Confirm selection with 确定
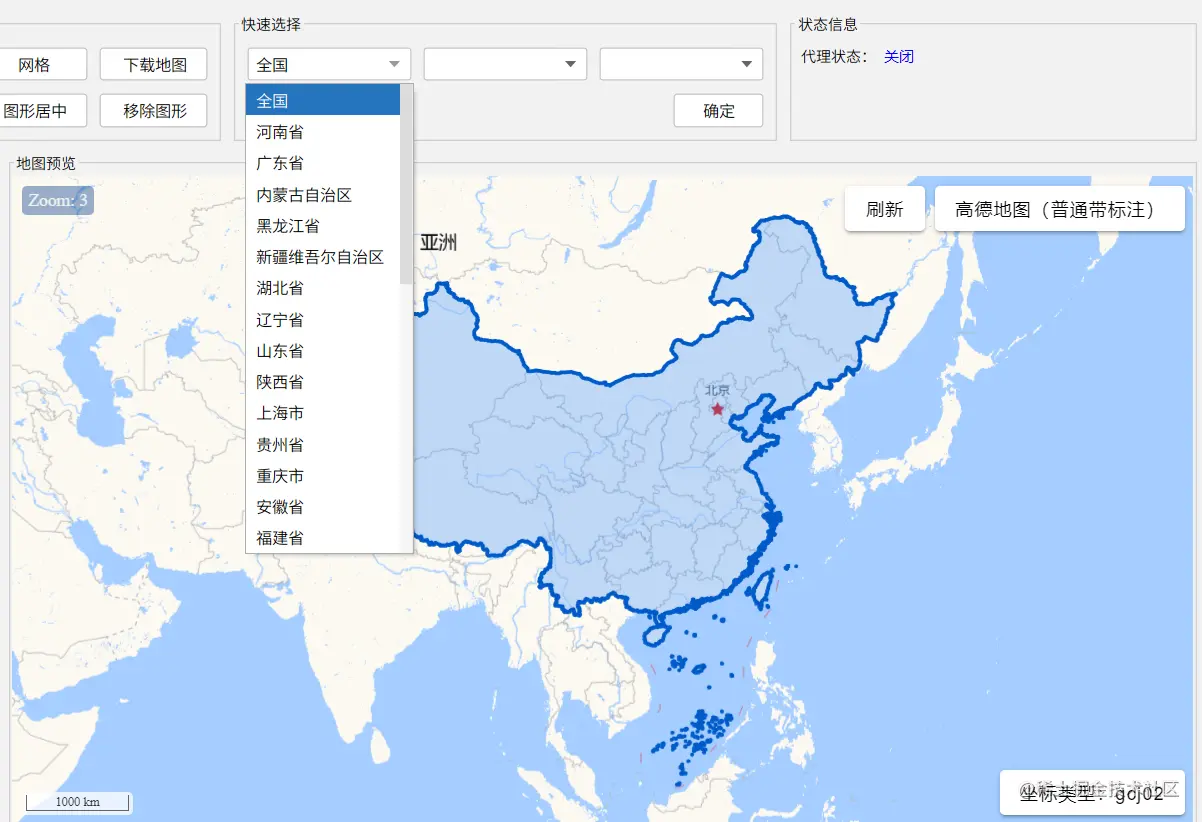 coord(718,111)
